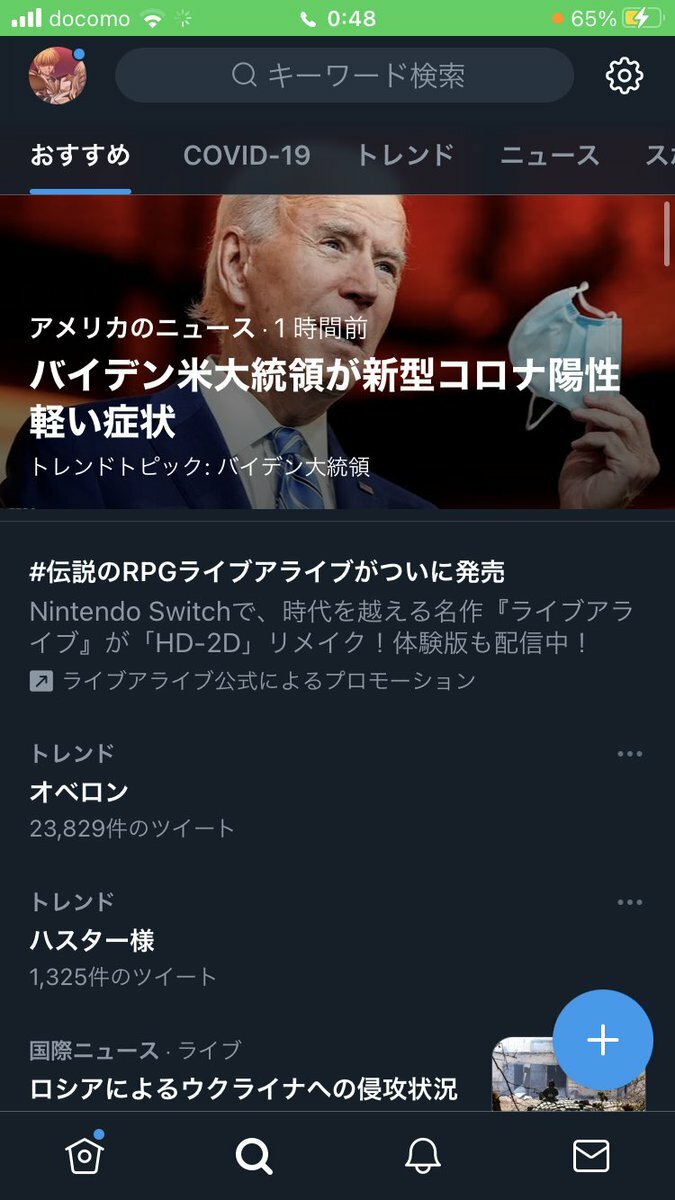Open the ロシアによるウクライナへの侵攻状況 live news
The width and height of the screenshot is (675, 1200).
click(x=243, y=1088)
